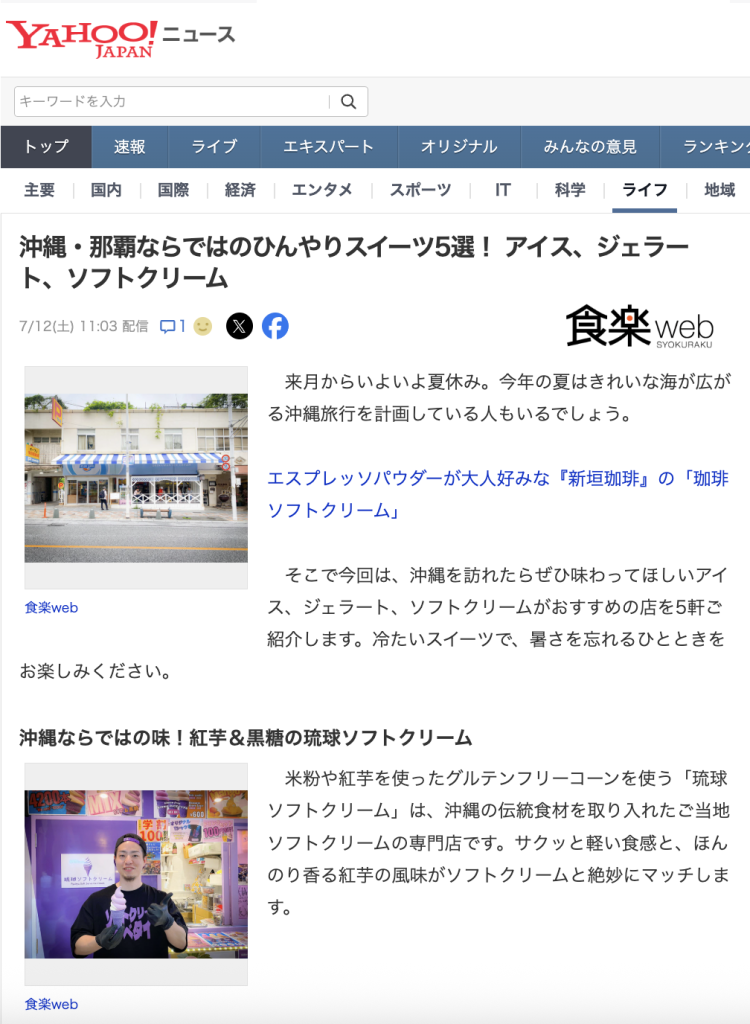750x1024 pixels.
Task: Share this article on X
Action: [239, 326]
